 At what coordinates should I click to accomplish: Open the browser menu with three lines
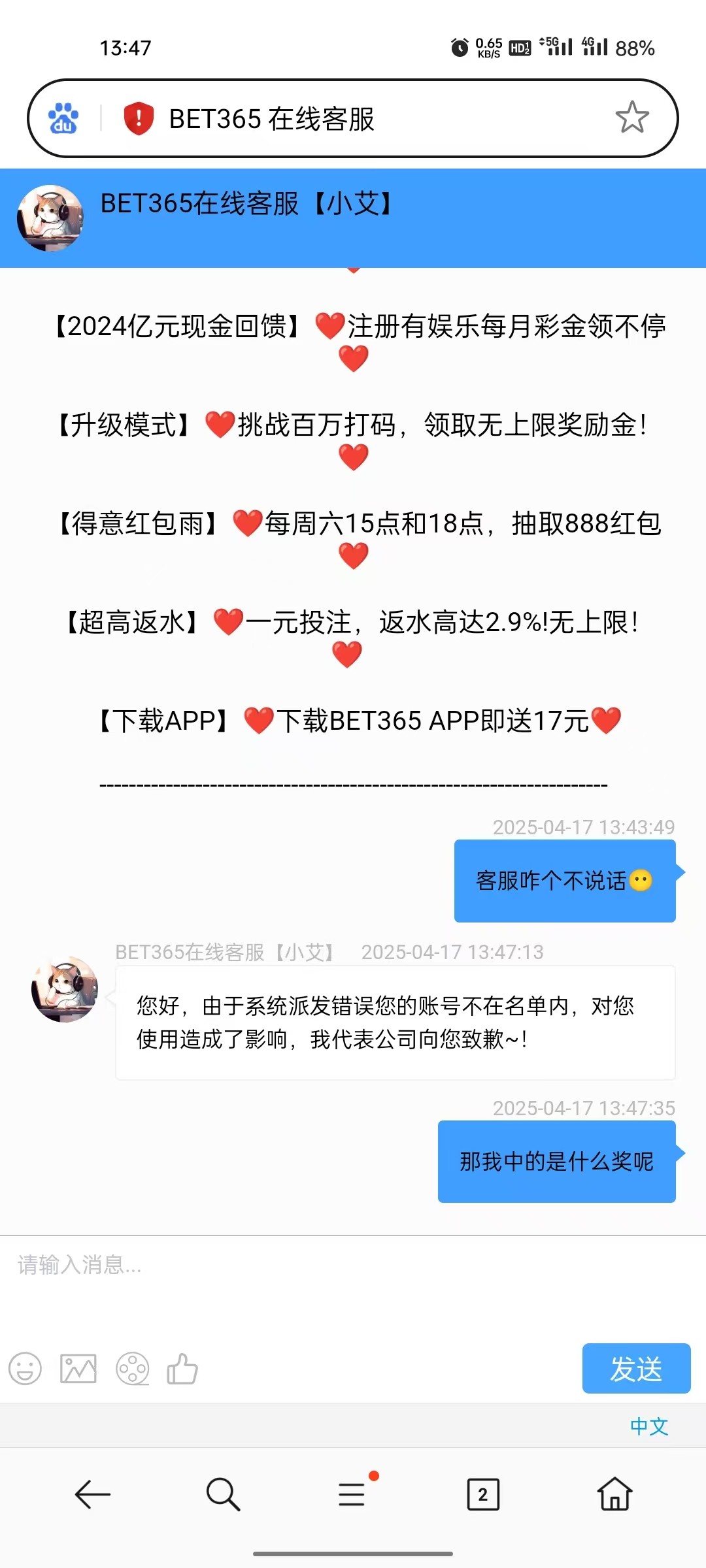pyautogui.click(x=353, y=1494)
